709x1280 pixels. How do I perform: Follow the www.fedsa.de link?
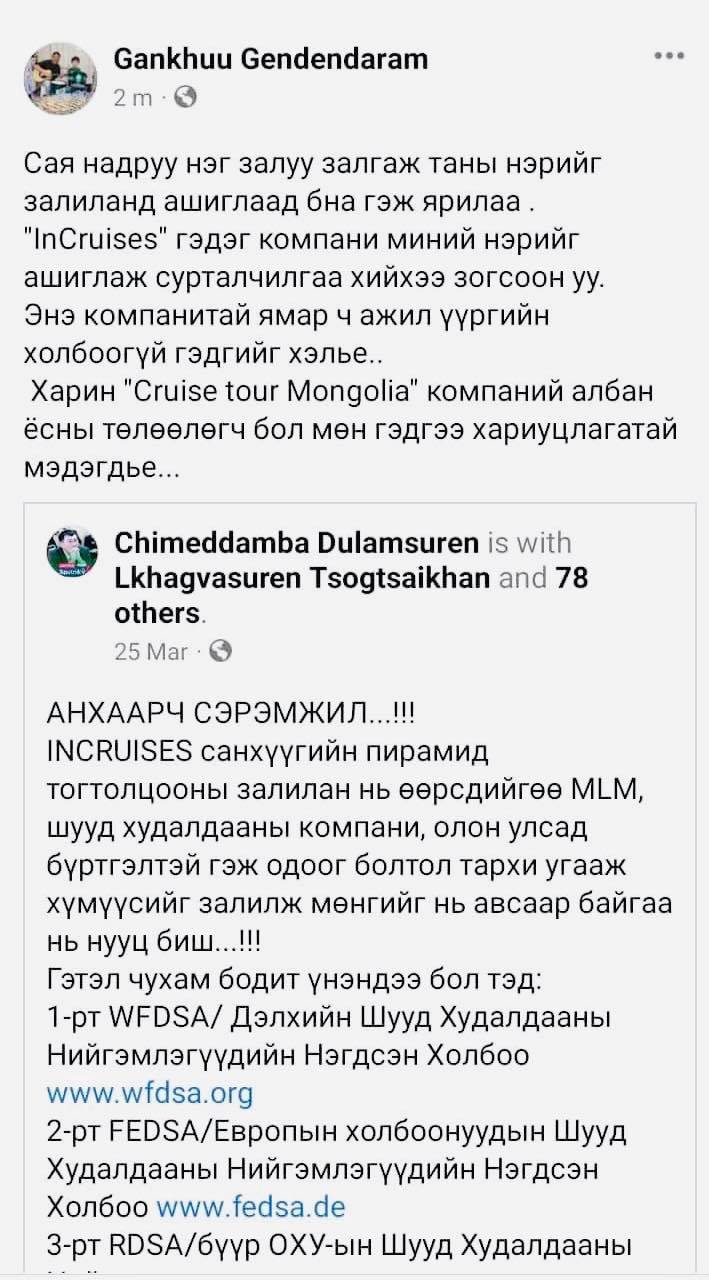pyautogui.click(x=251, y=1206)
